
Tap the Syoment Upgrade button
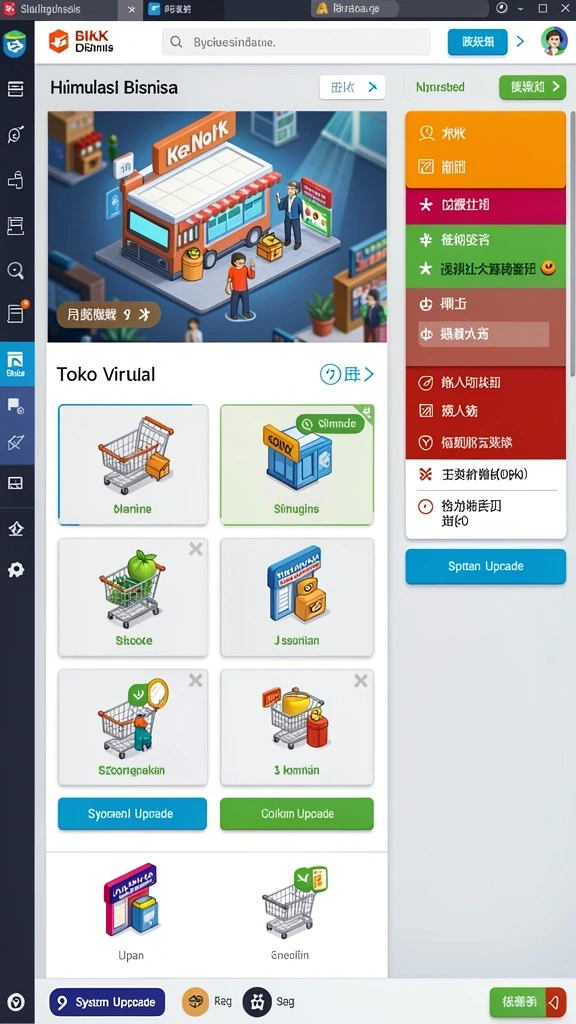point(133,814)
